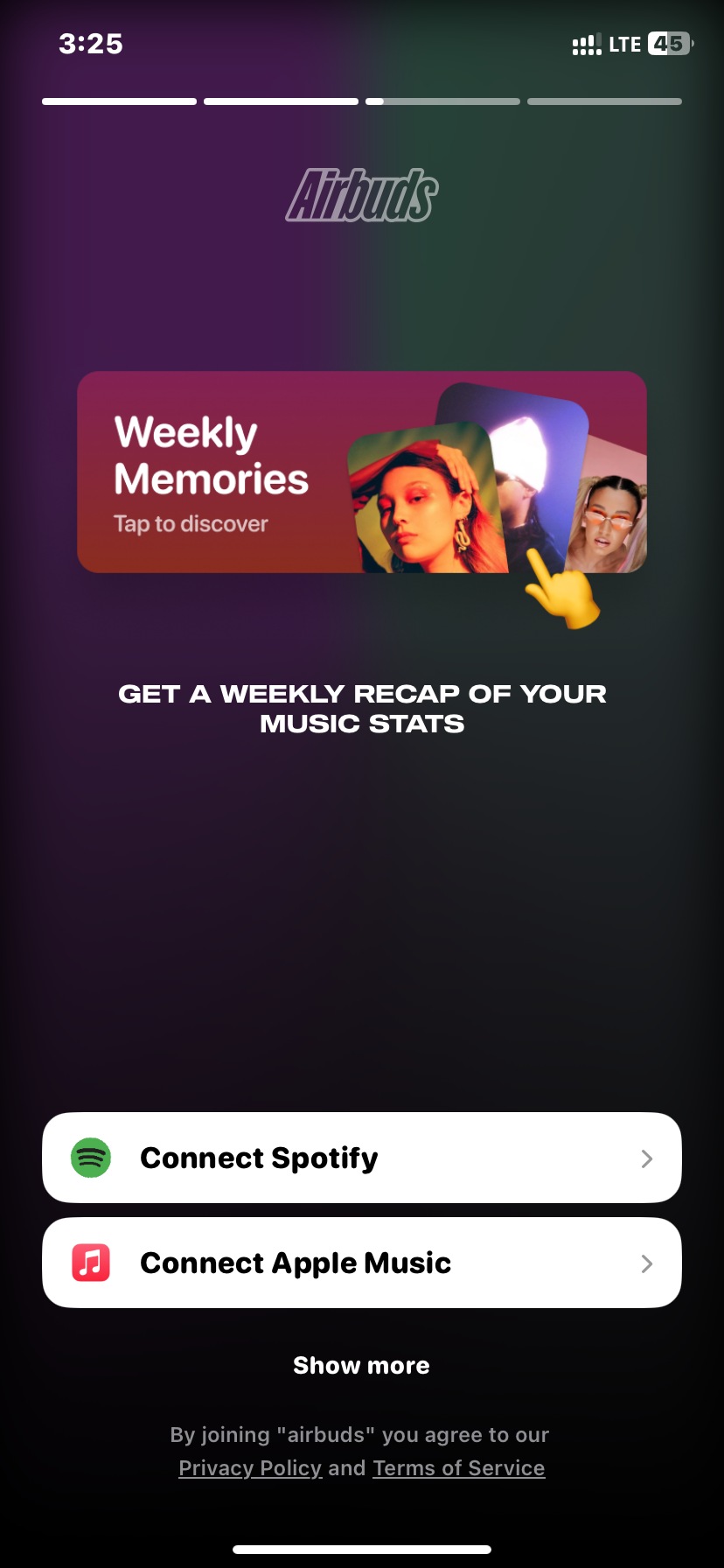Connect Apple Music

pos(362,1263)
